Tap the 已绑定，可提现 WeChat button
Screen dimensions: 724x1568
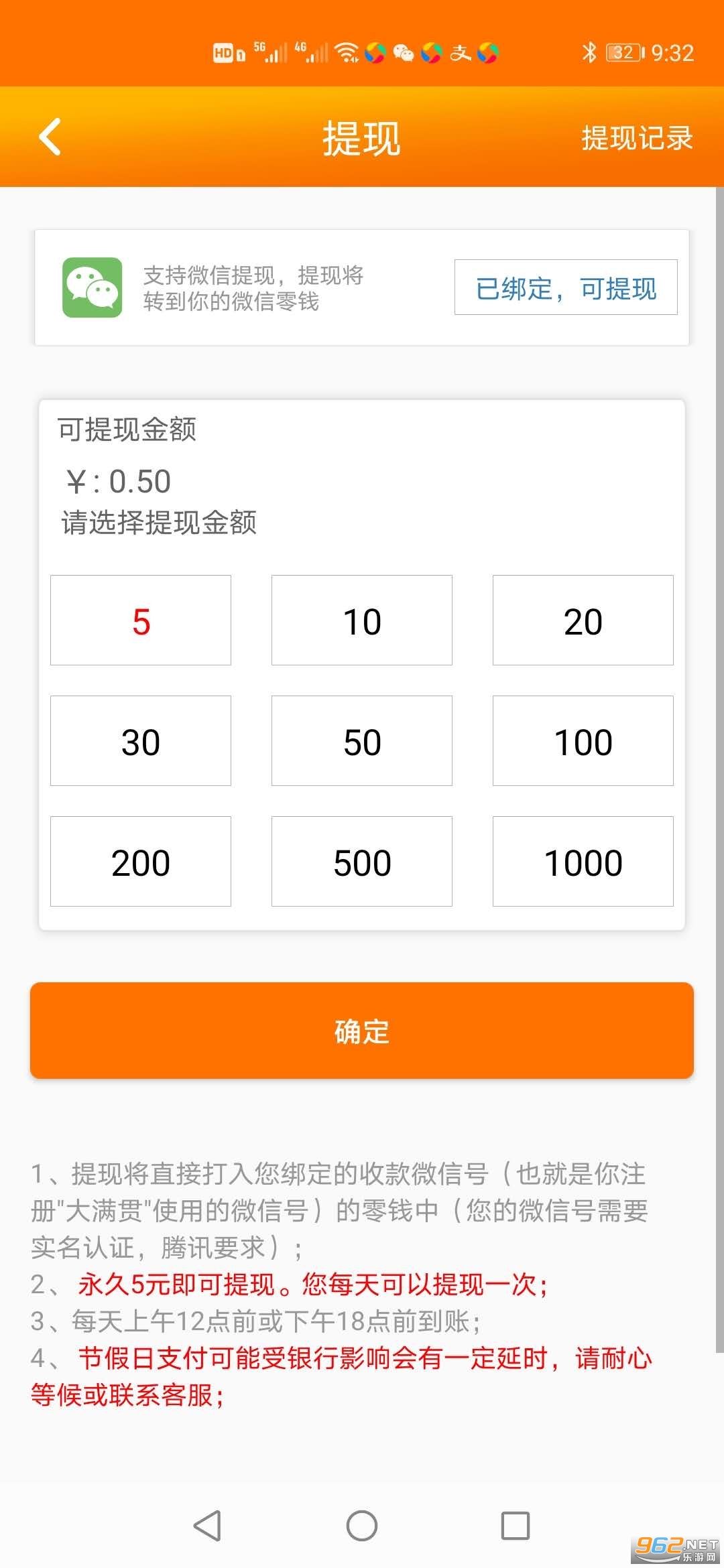(x=566, y=287)
